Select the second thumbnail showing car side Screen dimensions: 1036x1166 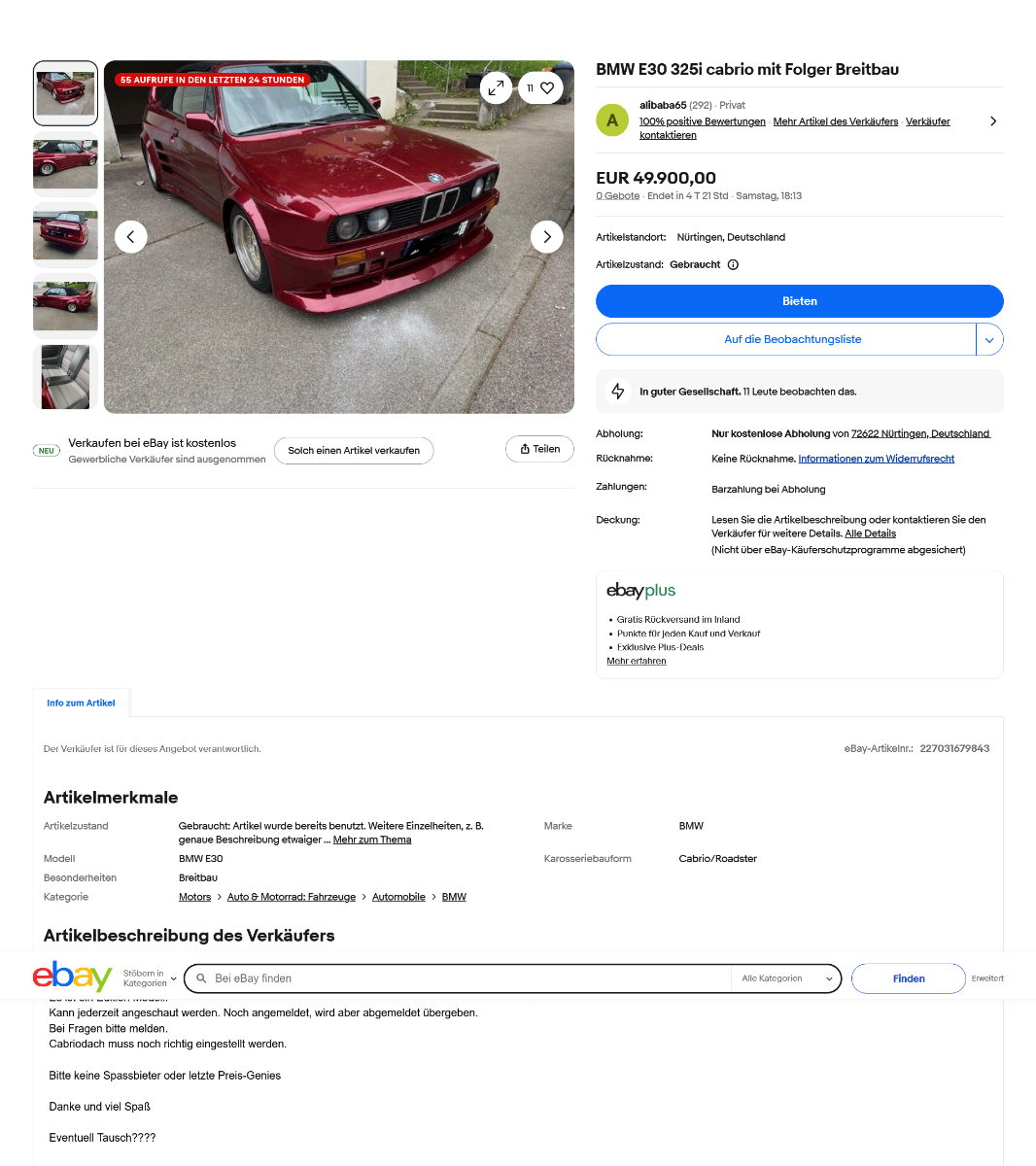[x=66, y=164]
